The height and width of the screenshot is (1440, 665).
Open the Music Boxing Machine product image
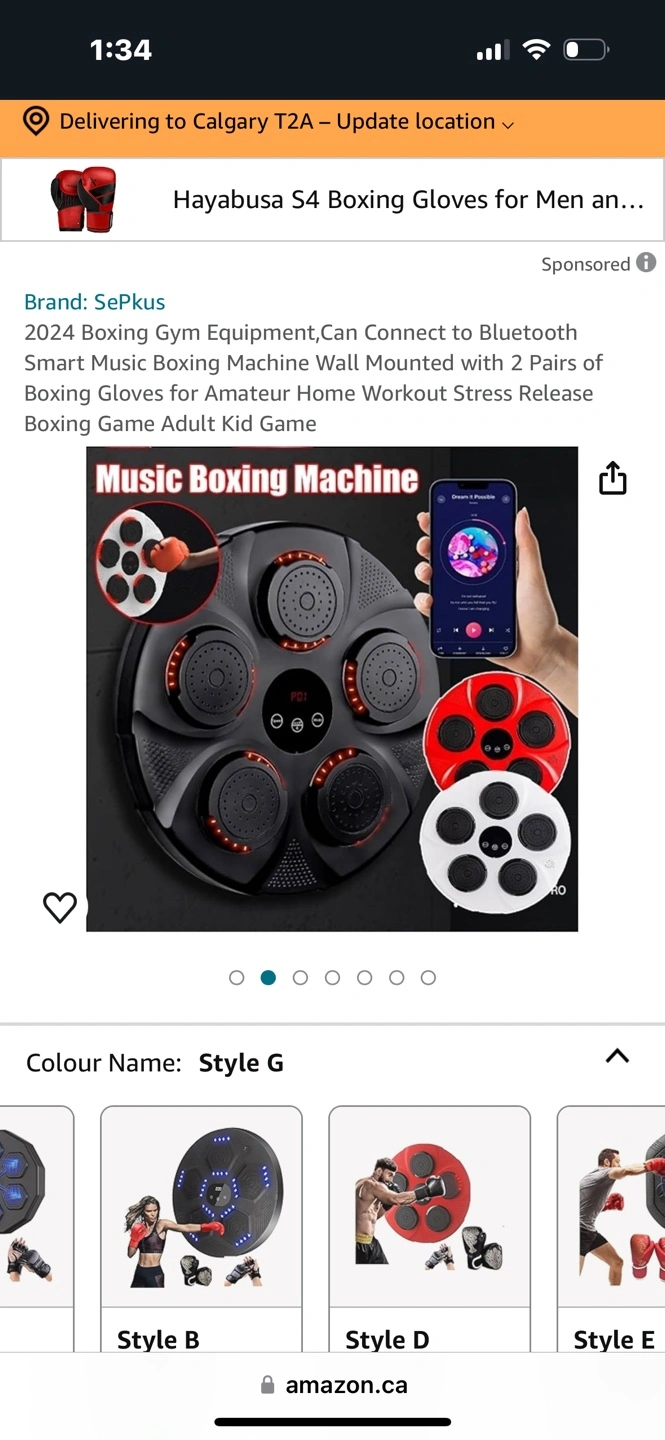[x=332, y=689]
